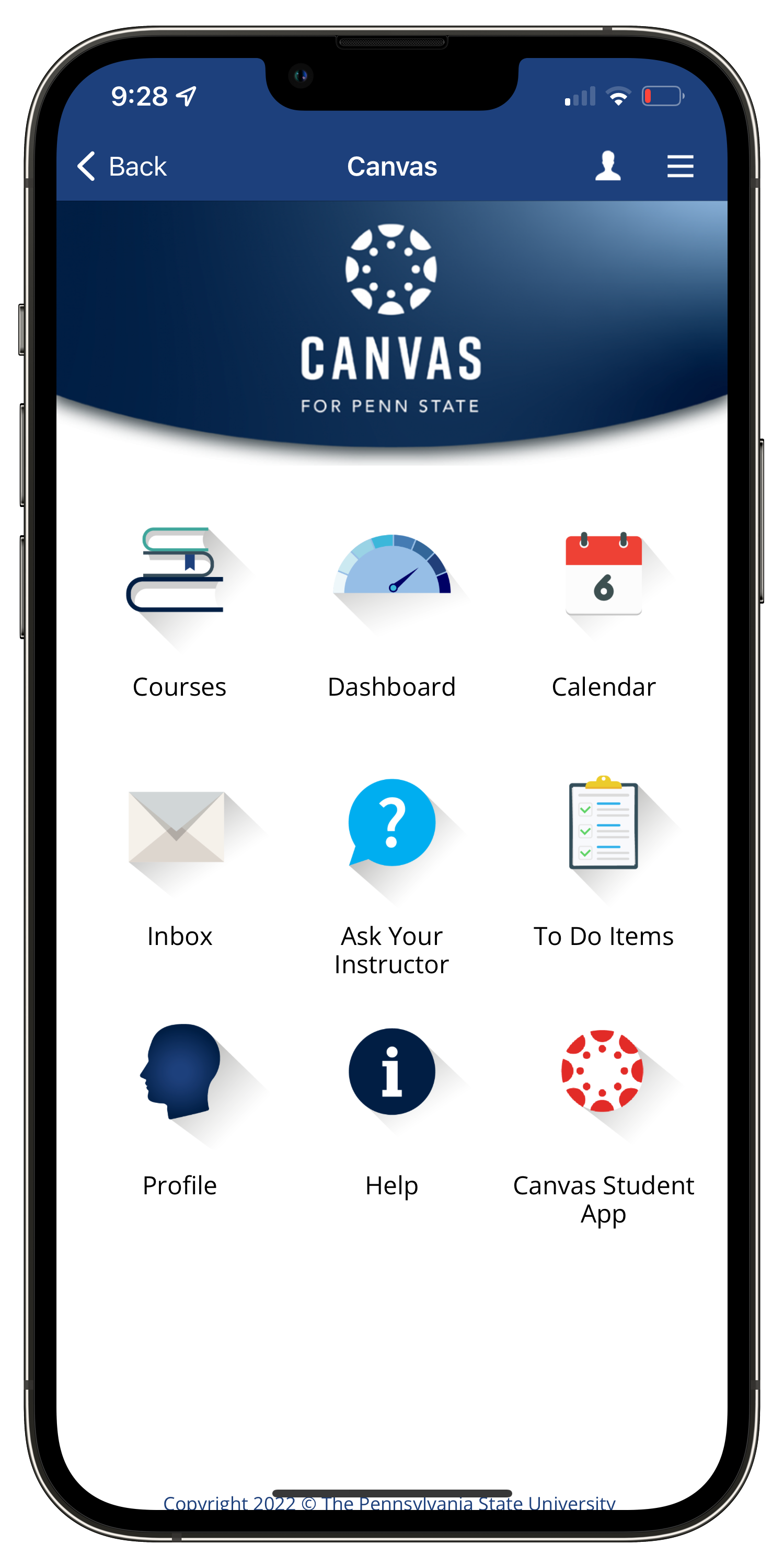Open the hamburger menu
The image size is (784, 1568).
tap(680, 166)
